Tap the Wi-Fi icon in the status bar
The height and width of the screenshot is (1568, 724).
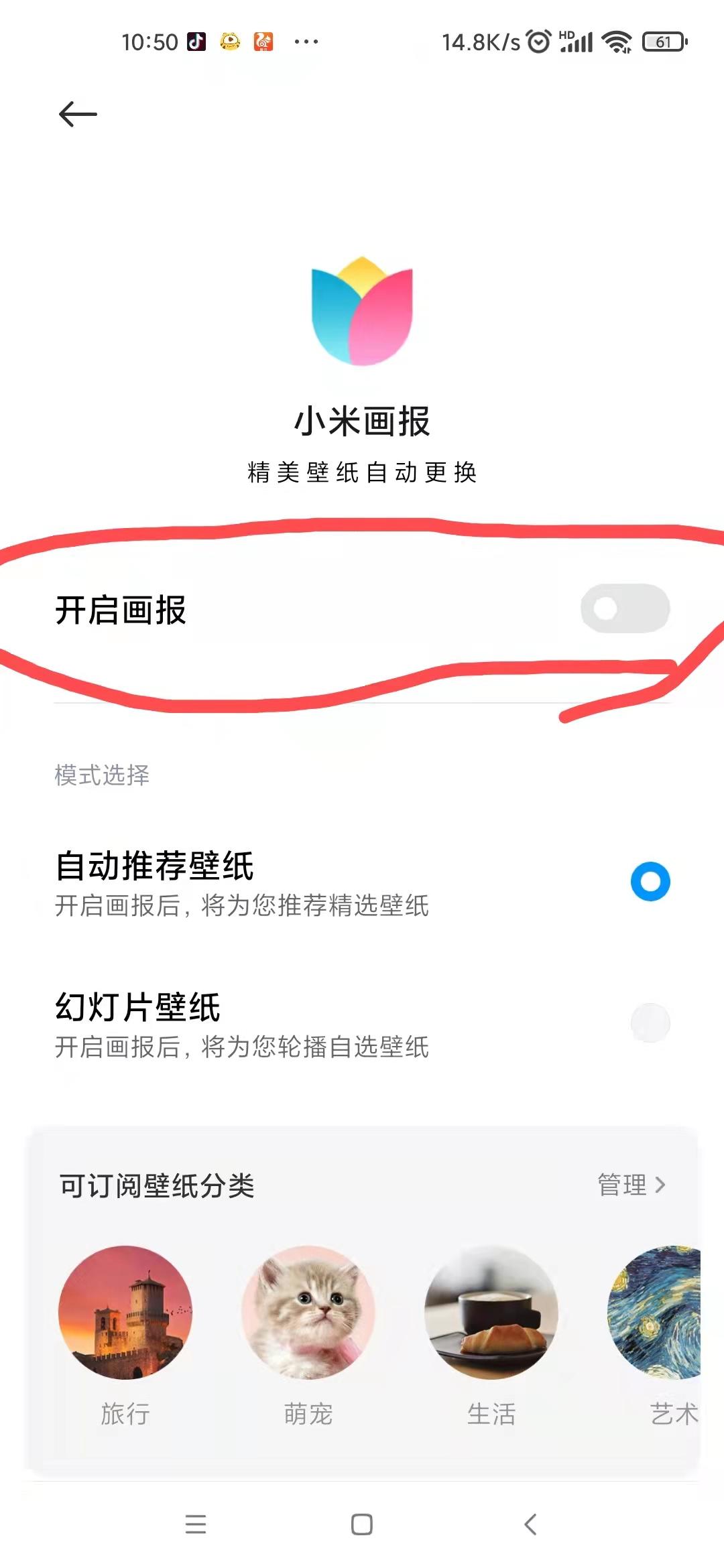click(614, 42)
